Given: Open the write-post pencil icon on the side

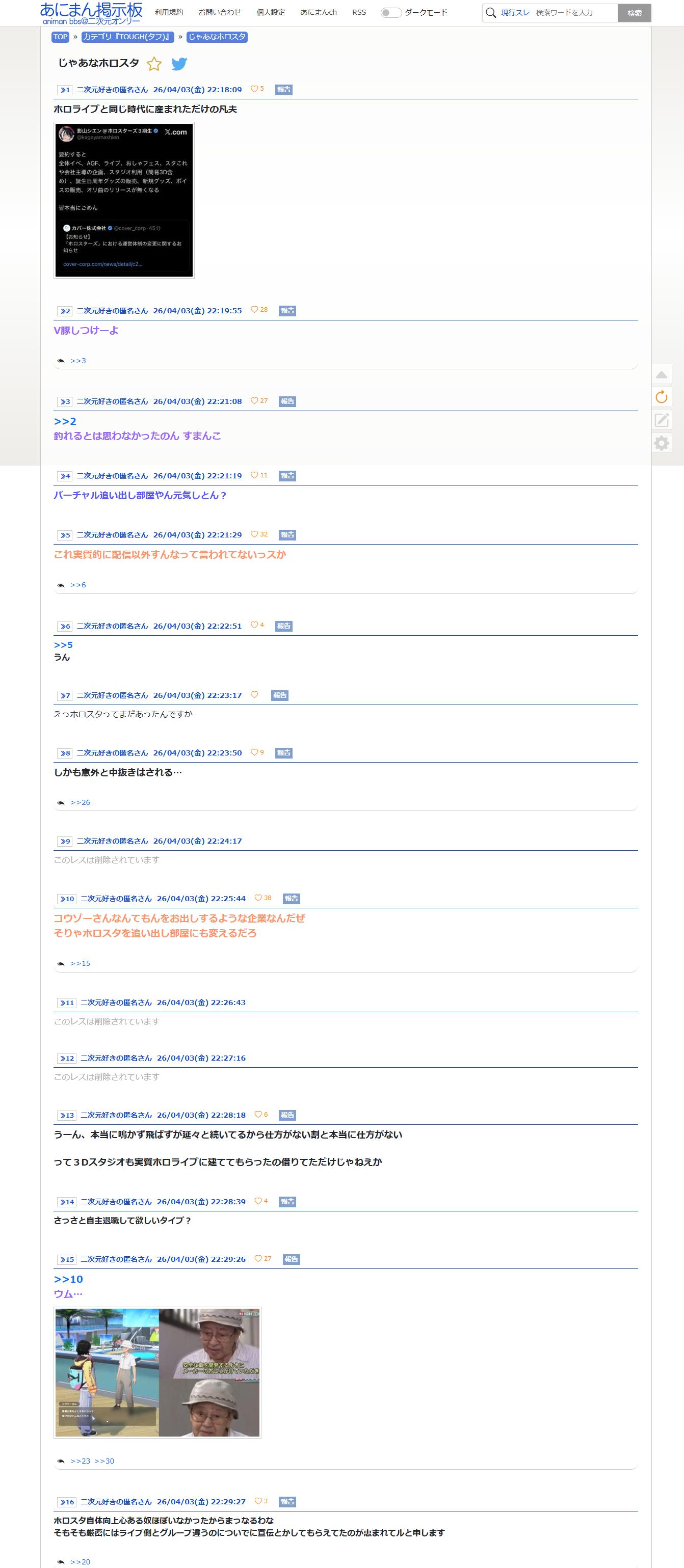Looking at the screenshot, I should coord(662,420).
